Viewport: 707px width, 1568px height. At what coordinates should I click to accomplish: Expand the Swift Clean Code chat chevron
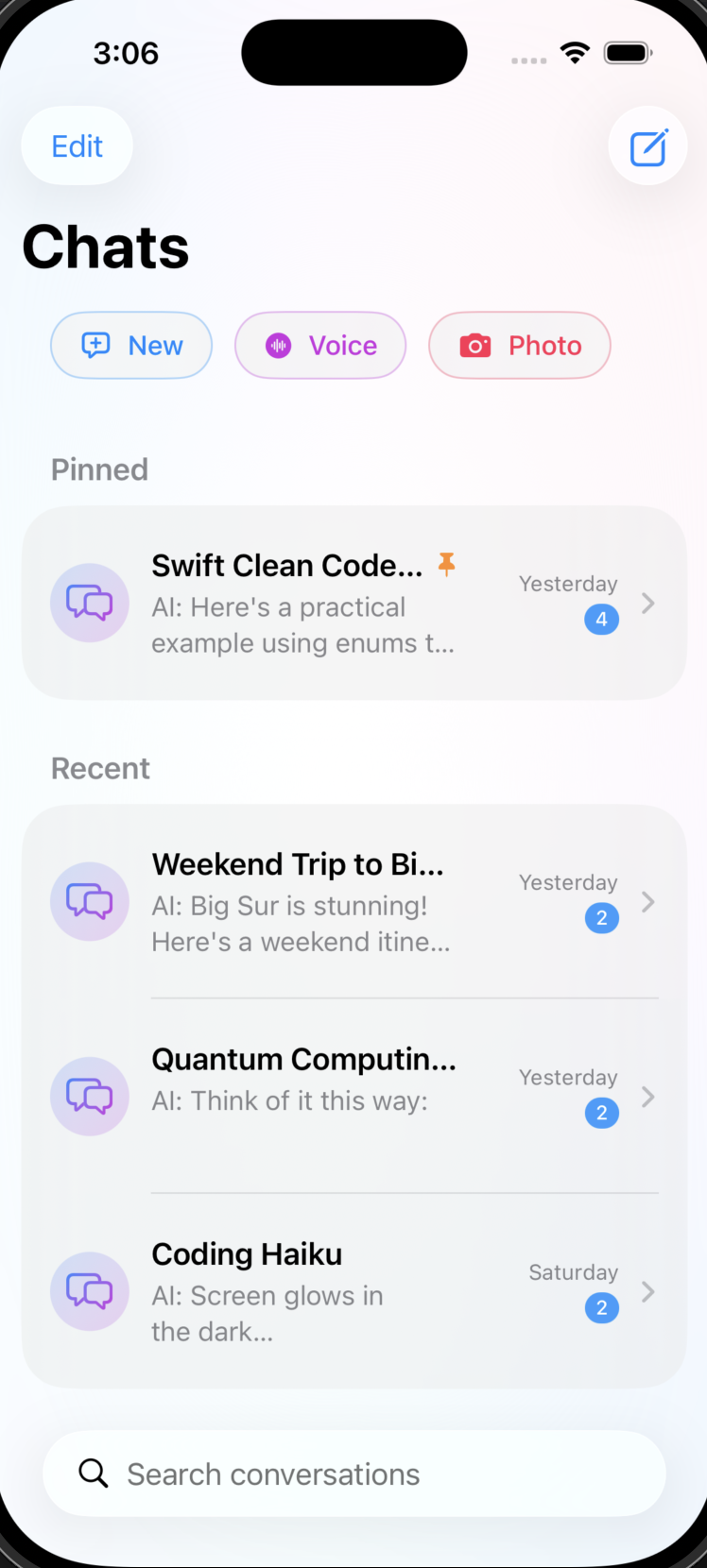pyautogui.click(x=649, y=604)
